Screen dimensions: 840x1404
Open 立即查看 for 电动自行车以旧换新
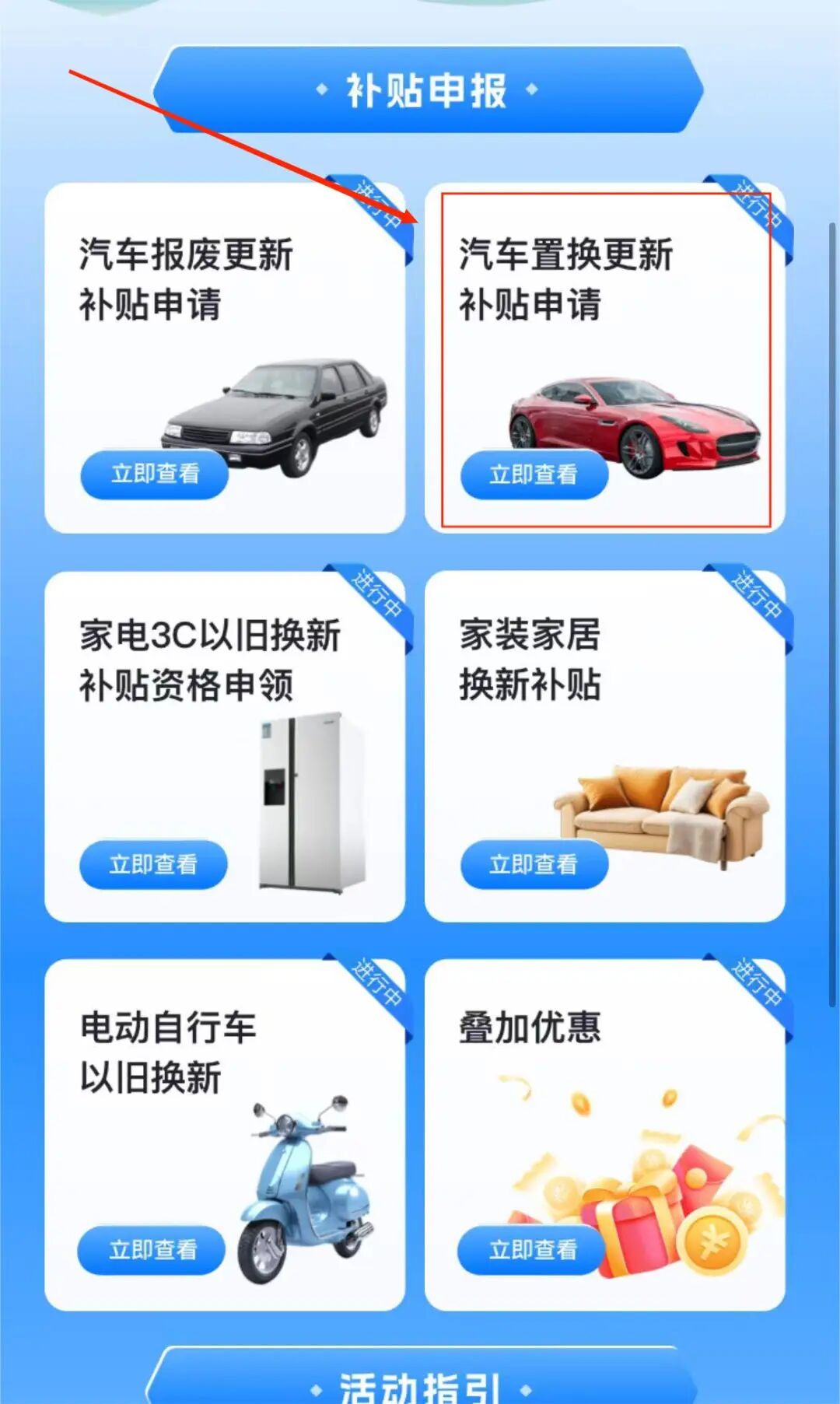point(152,1250)
